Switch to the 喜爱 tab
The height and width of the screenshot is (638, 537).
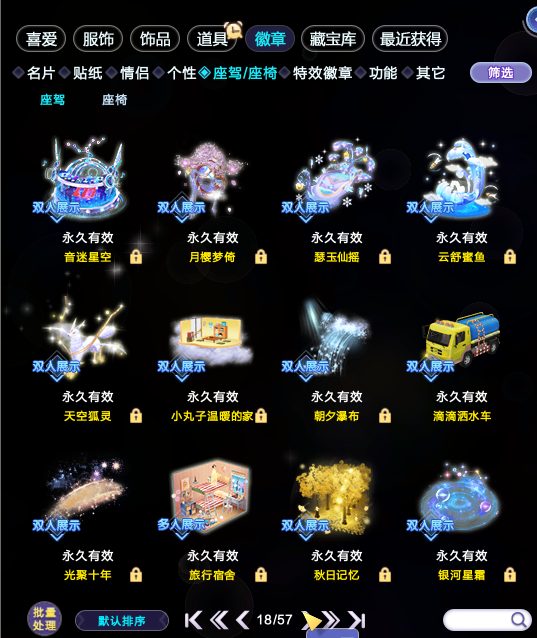[41, 39]
